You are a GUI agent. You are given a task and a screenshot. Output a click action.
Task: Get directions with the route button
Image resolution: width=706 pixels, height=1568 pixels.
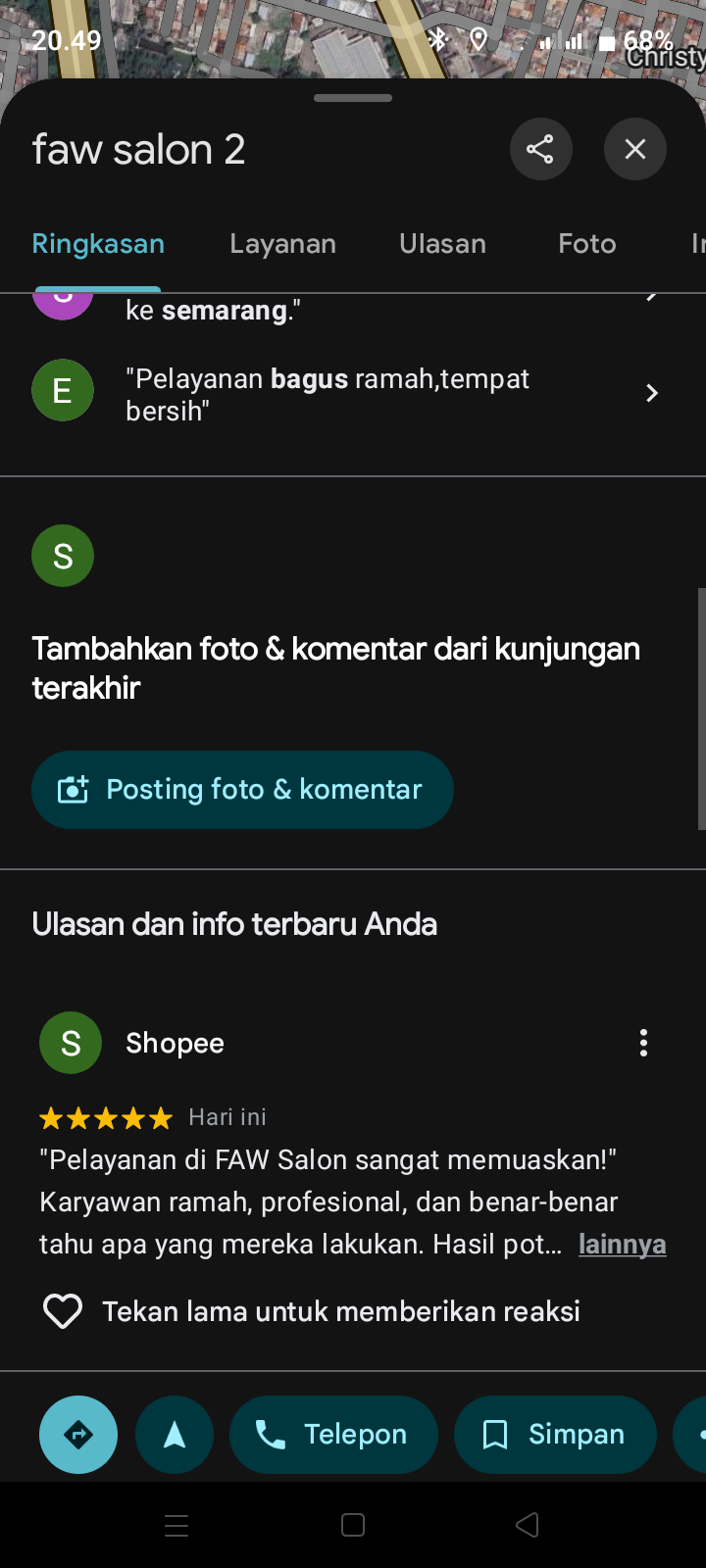tap(78, 1435)
